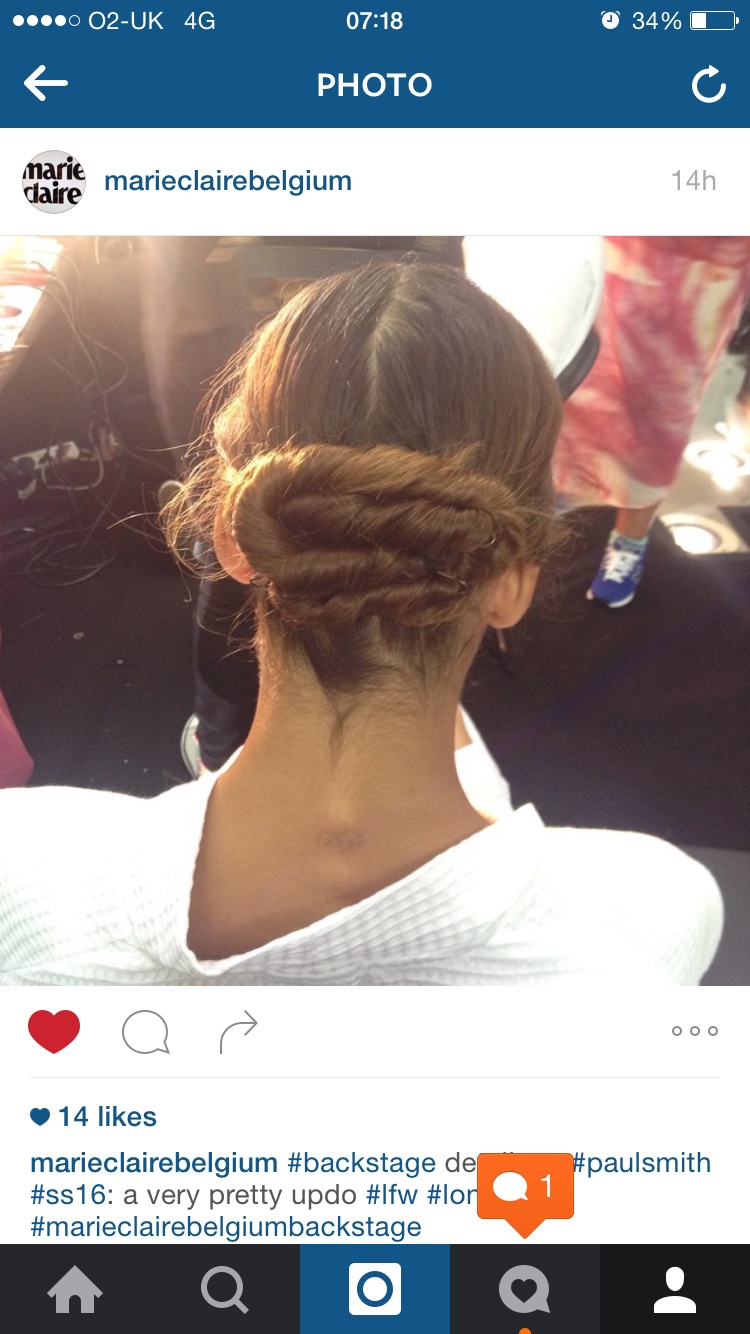
Task: Open the #marieclairebelgiumbackstage hashtag
Action: coord(226,1226)
